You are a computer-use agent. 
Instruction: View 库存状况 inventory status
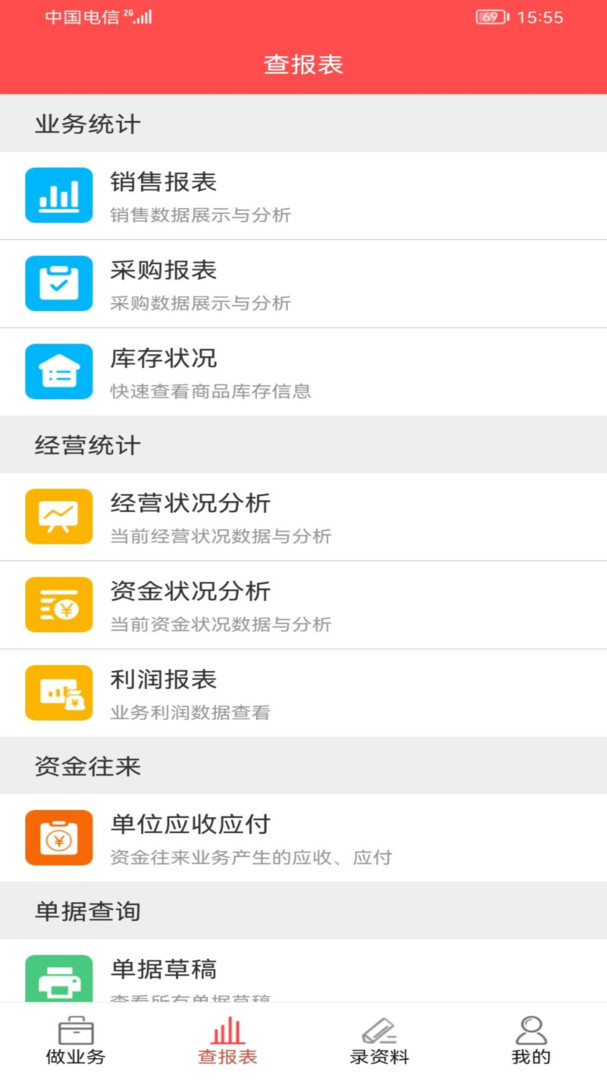click(x=303, y=372)
